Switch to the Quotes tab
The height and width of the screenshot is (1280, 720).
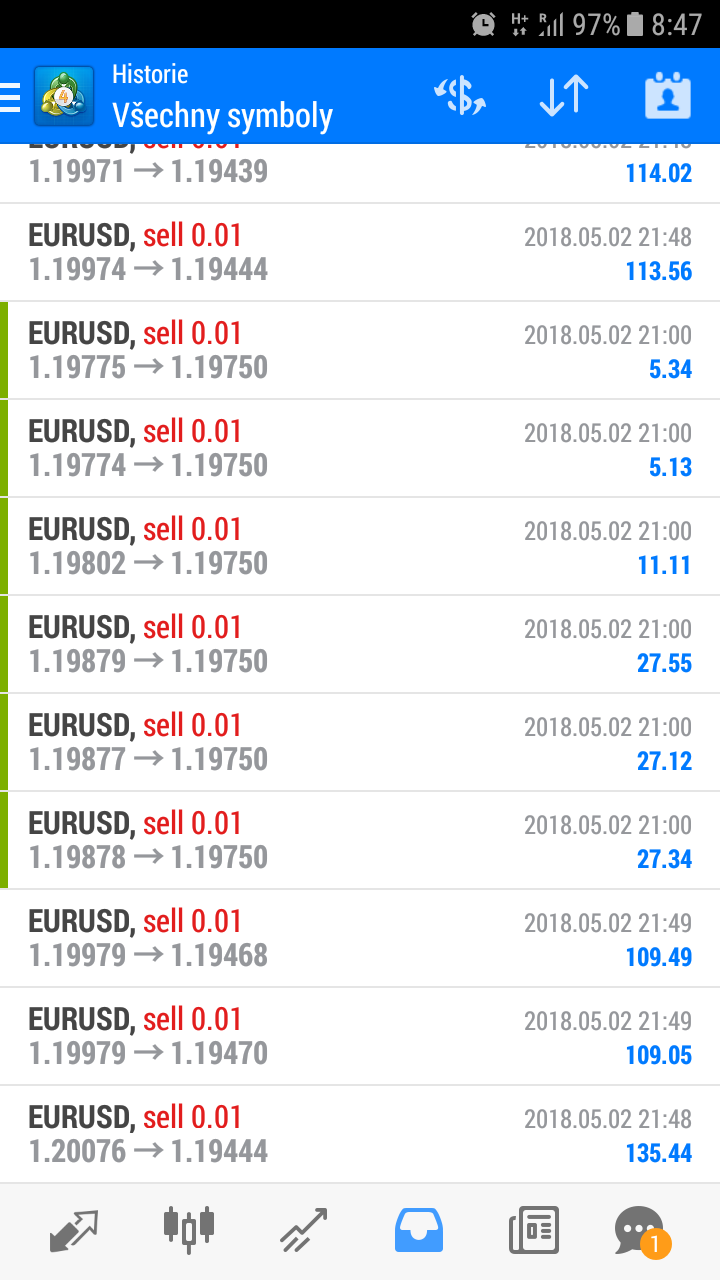coord(74,1231)
